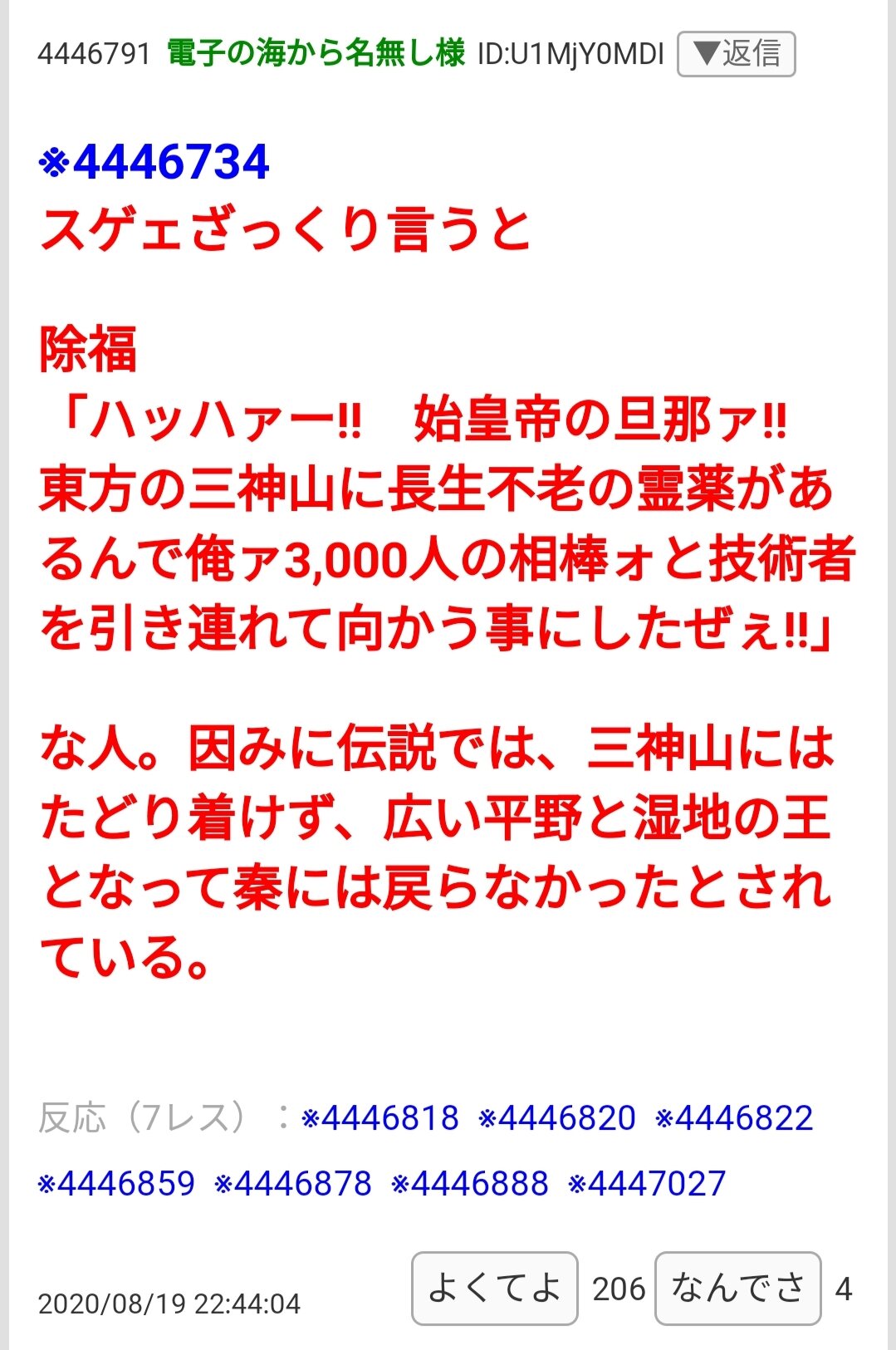The height and width of the screenshot is (1350, 896).
Task: Select reply ※4446888
Action: pyautogui.click(x=470, y=1184)
